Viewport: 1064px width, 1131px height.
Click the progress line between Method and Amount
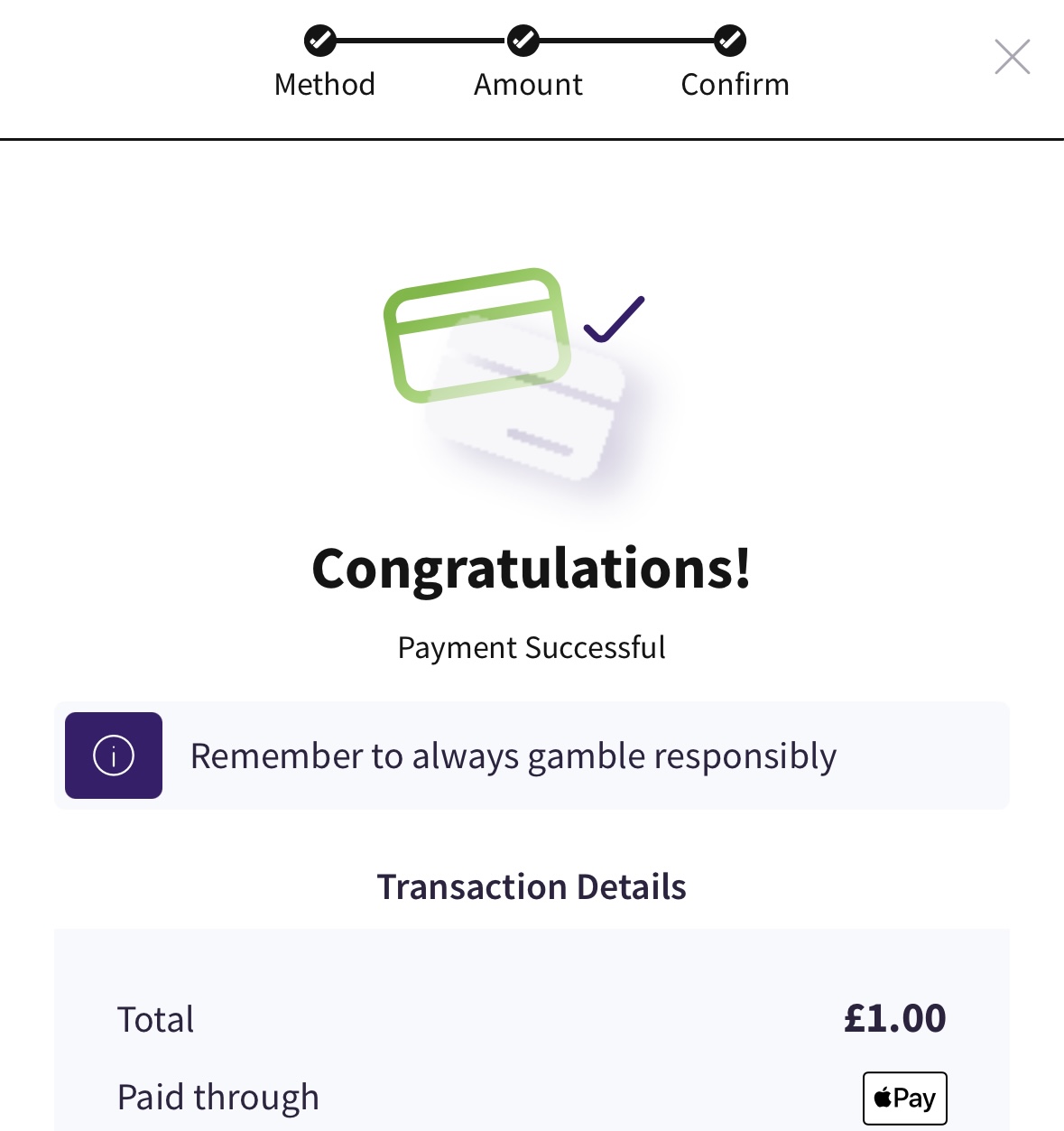pyautogui.click(x=422, y=39)
